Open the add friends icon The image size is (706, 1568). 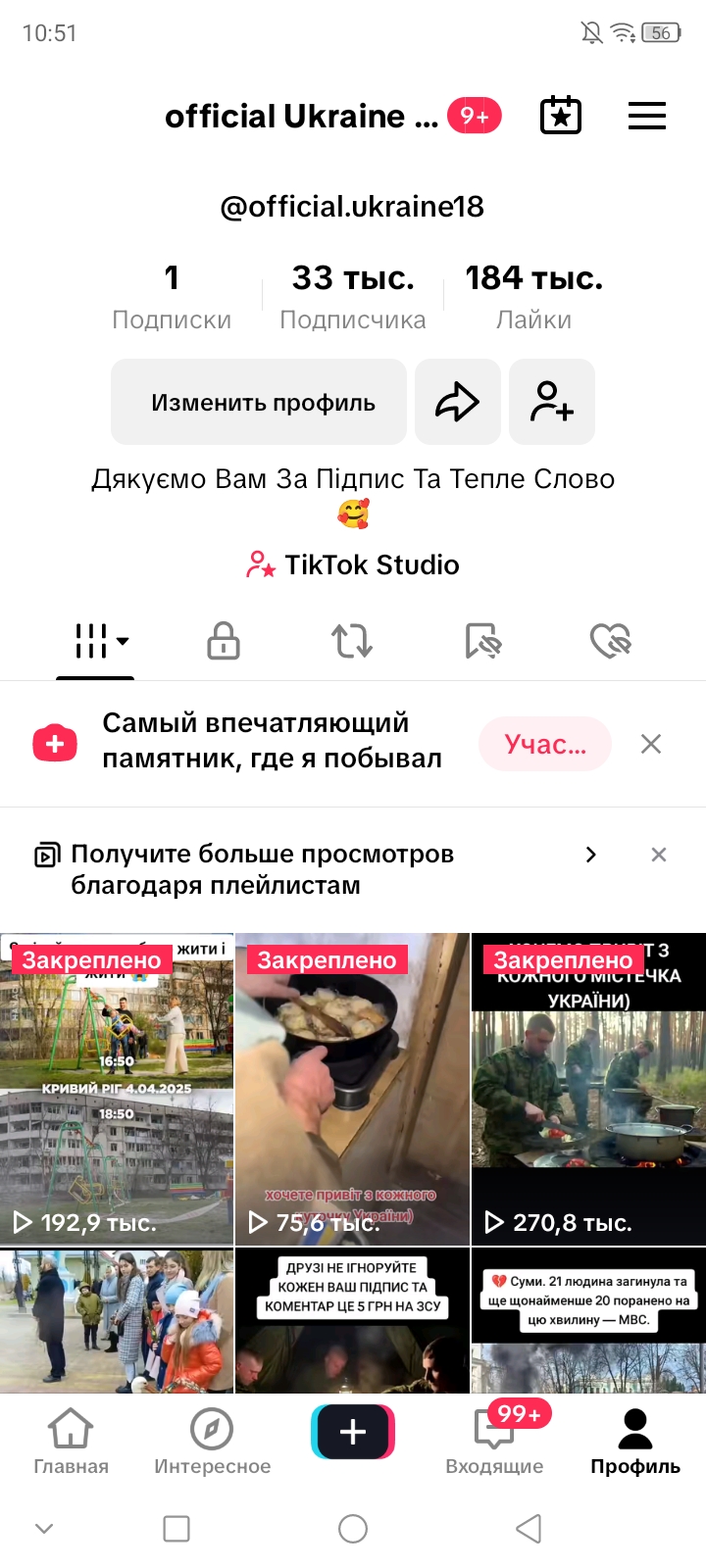coord(552,402)
